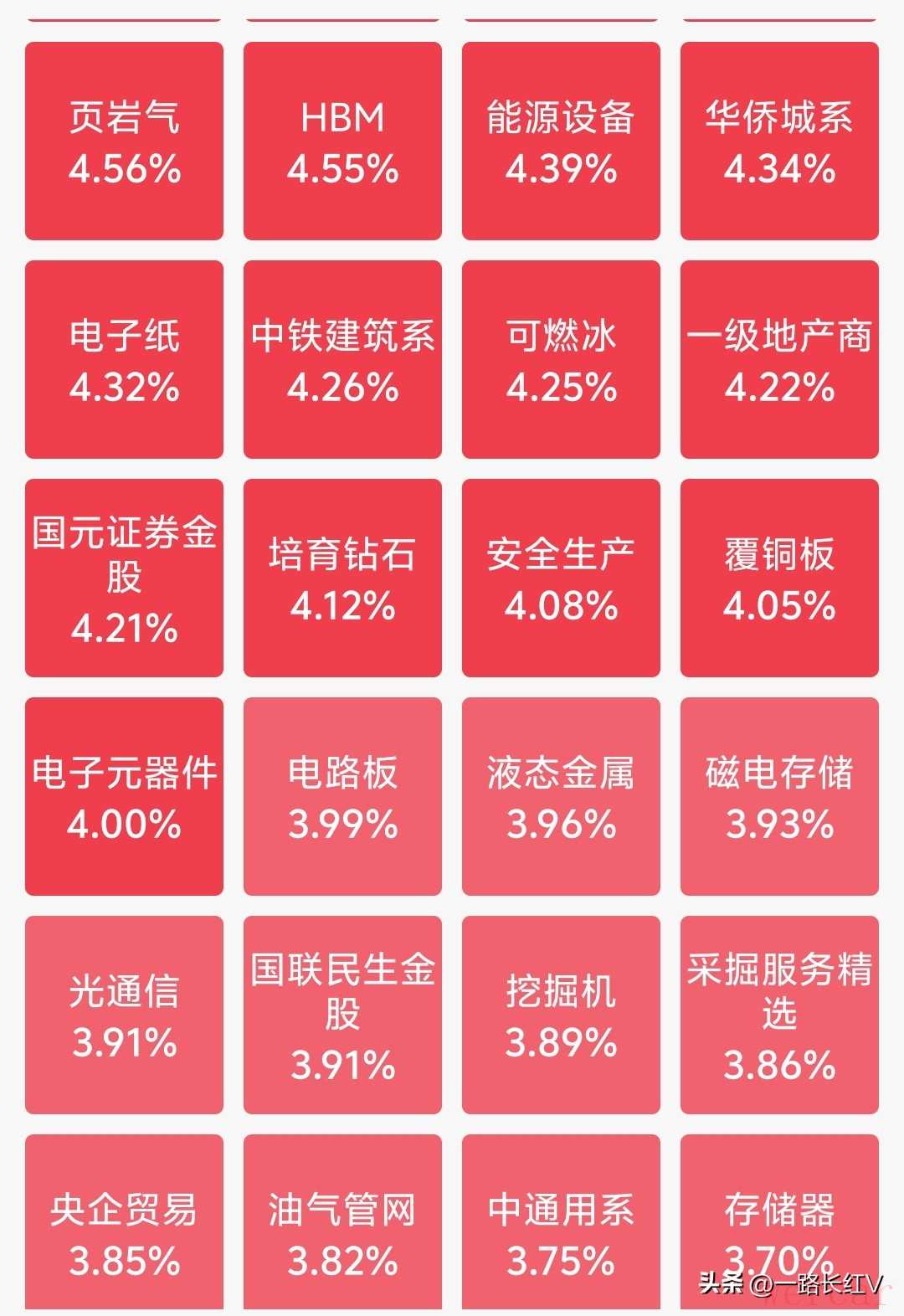View the 国元证券金股 tile
The height and width of the screenshot is (1316, 904).
[x=124, y=578]
